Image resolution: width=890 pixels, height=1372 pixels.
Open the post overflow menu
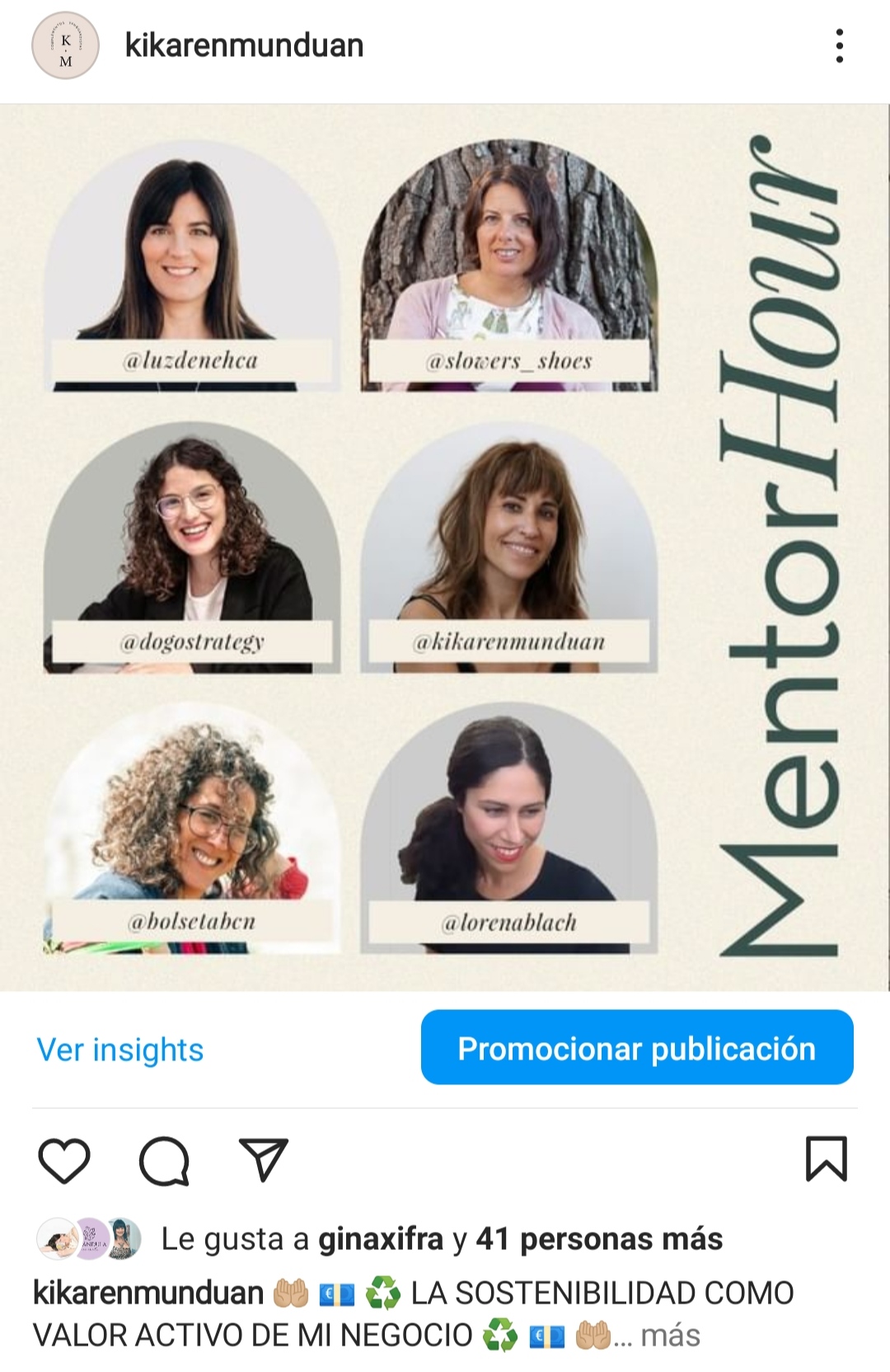coord(839,45)
